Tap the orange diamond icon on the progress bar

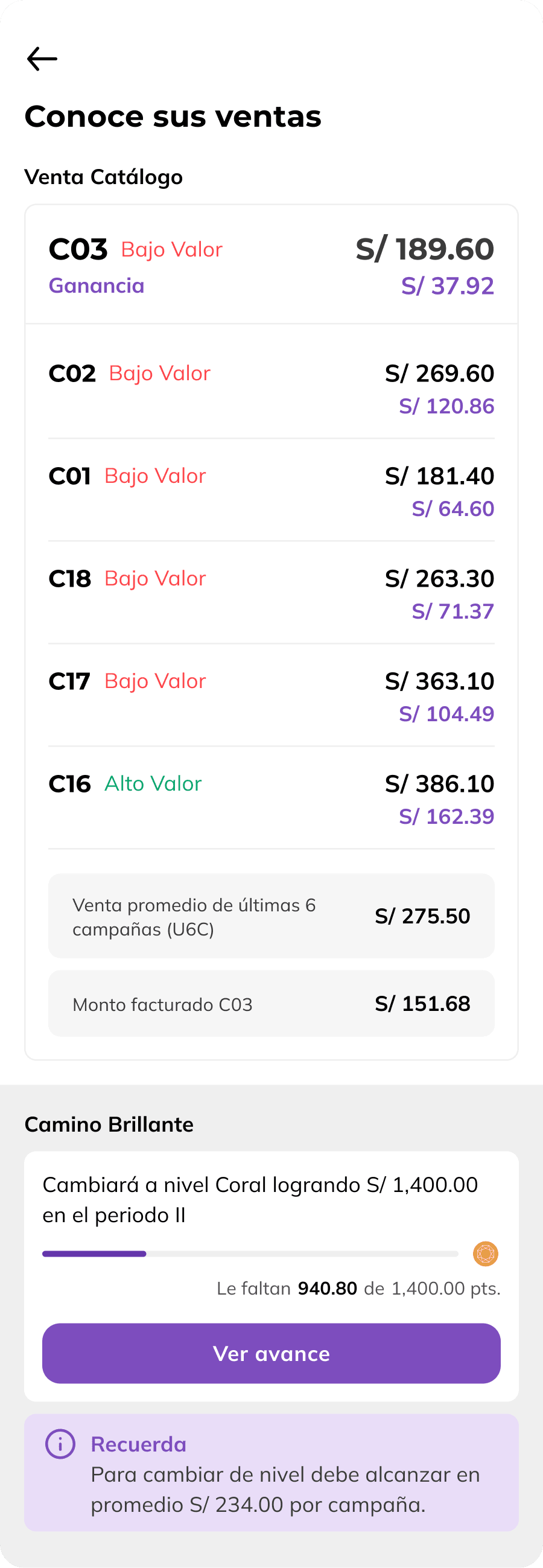tap(485, 1254)
